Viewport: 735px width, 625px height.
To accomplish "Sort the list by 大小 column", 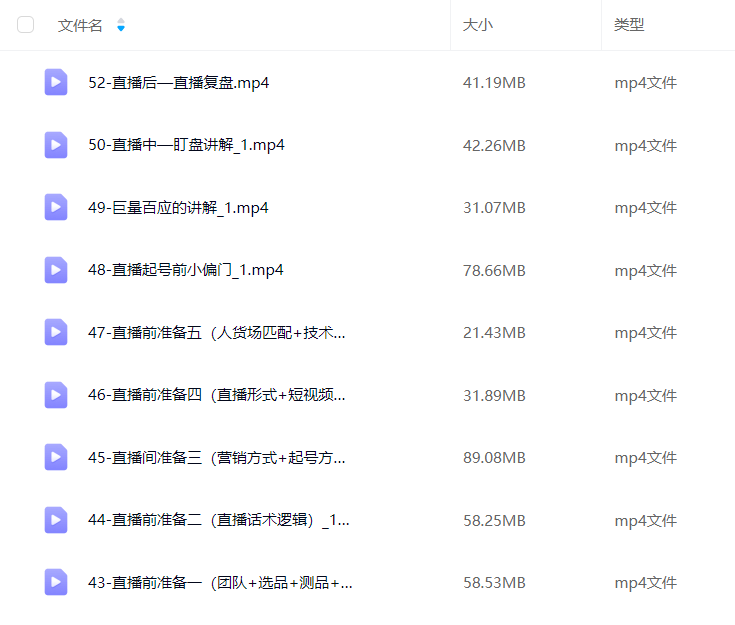I will coord(477,25).
